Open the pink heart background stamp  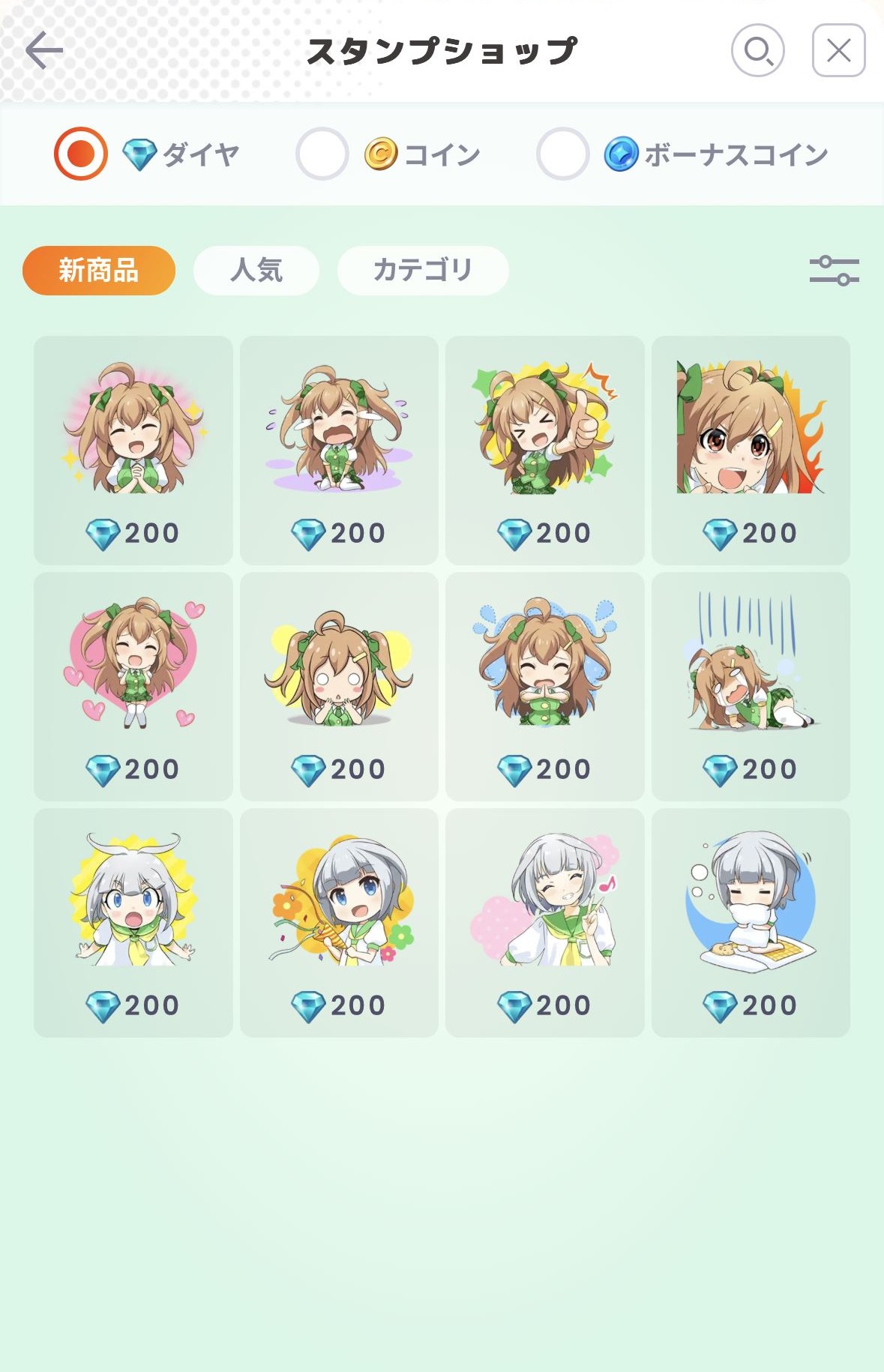(x=133, y=686)
